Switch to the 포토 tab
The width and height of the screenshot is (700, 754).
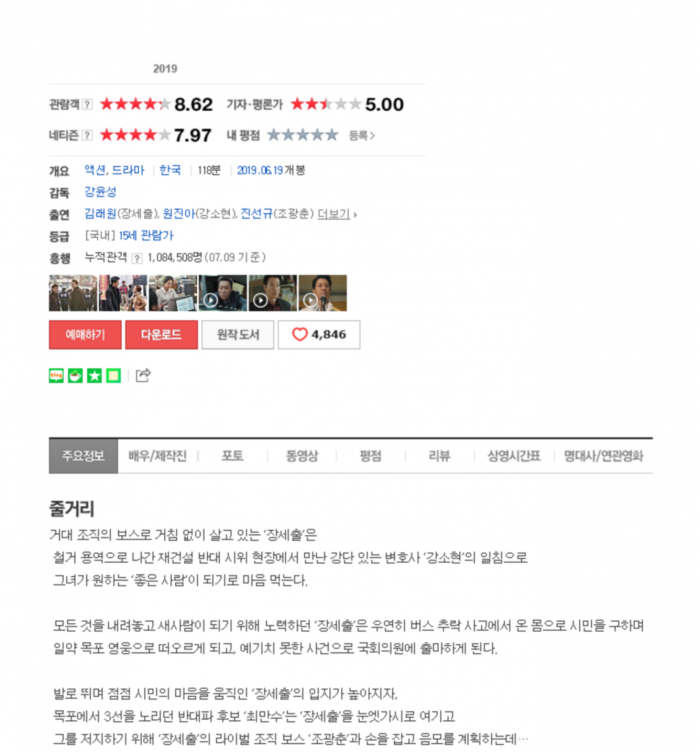pyautogui.click(x=232, y=456)
